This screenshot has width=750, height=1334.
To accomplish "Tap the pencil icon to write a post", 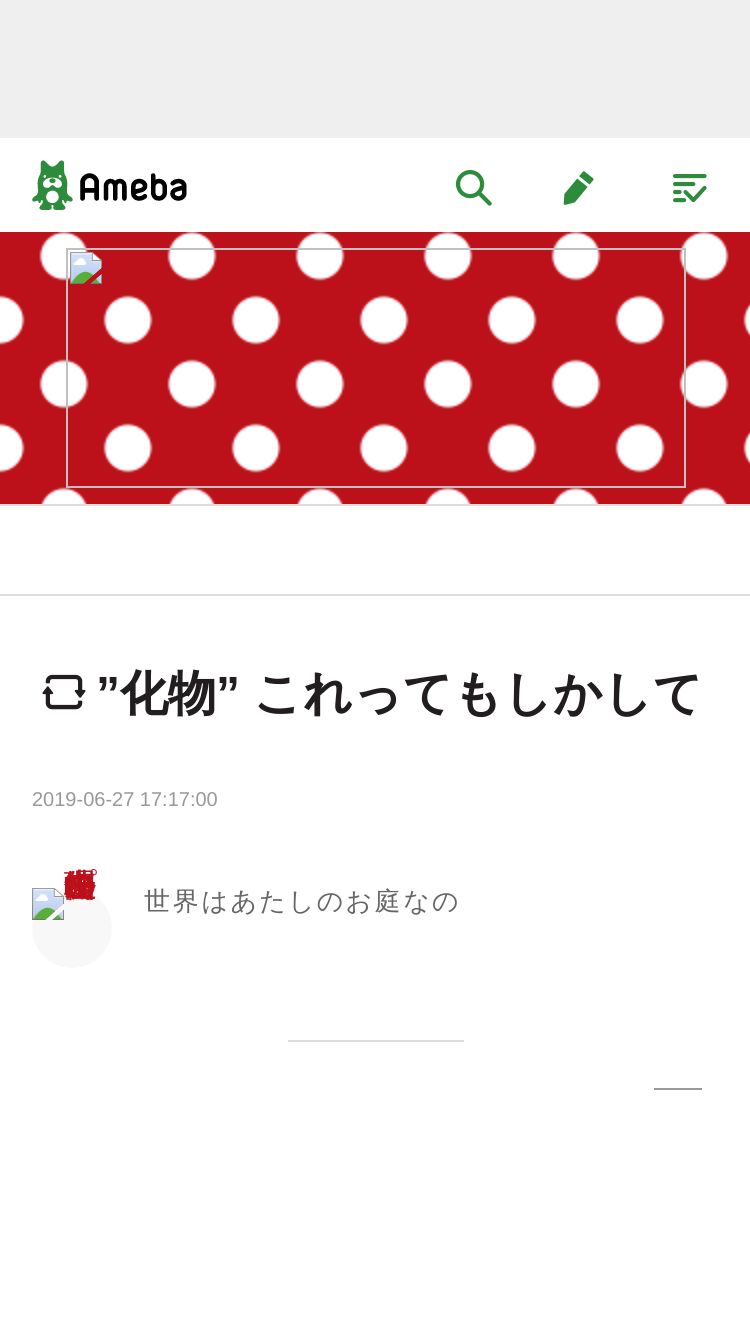I will tap(578, 187).
